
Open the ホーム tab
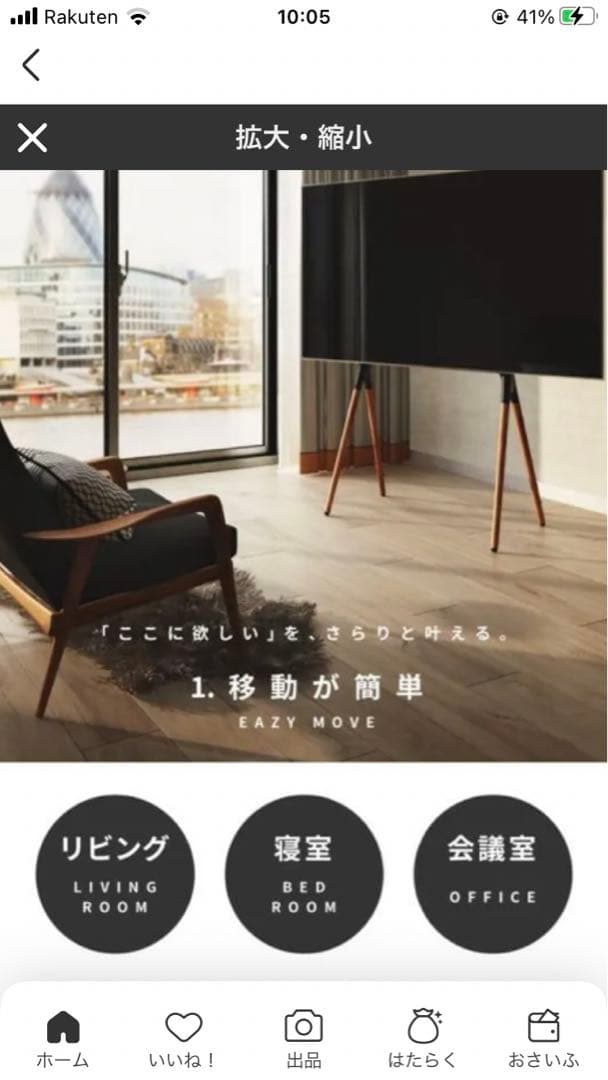click(x=63, y=1037)
